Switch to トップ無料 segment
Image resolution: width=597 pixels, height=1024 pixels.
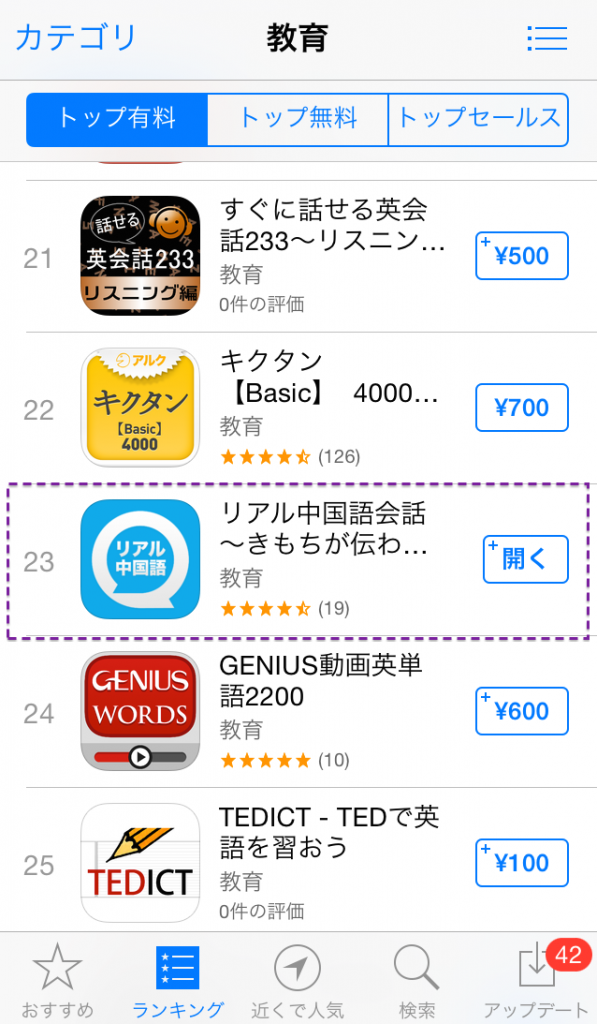(298, 120)
